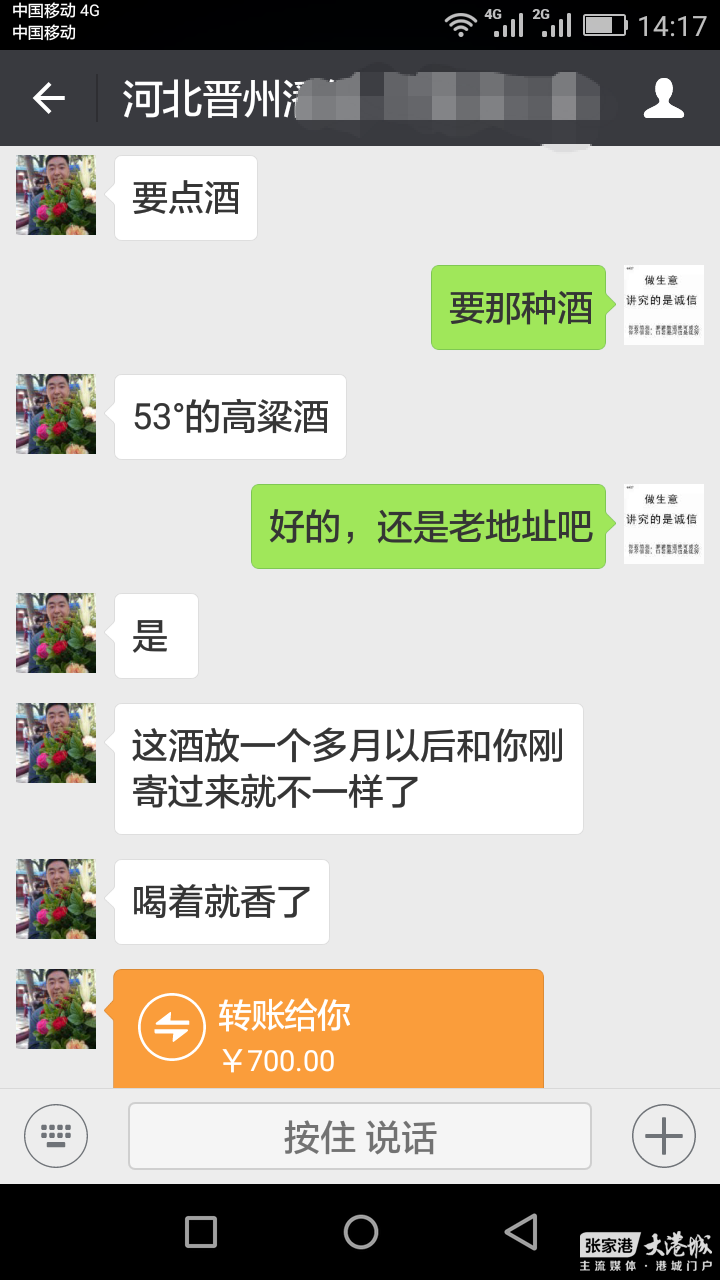The width and height of the screenshot is (720, 1280).
Task: Open contact avatar beside 要点酒
Action: click(x=56, y=195)
